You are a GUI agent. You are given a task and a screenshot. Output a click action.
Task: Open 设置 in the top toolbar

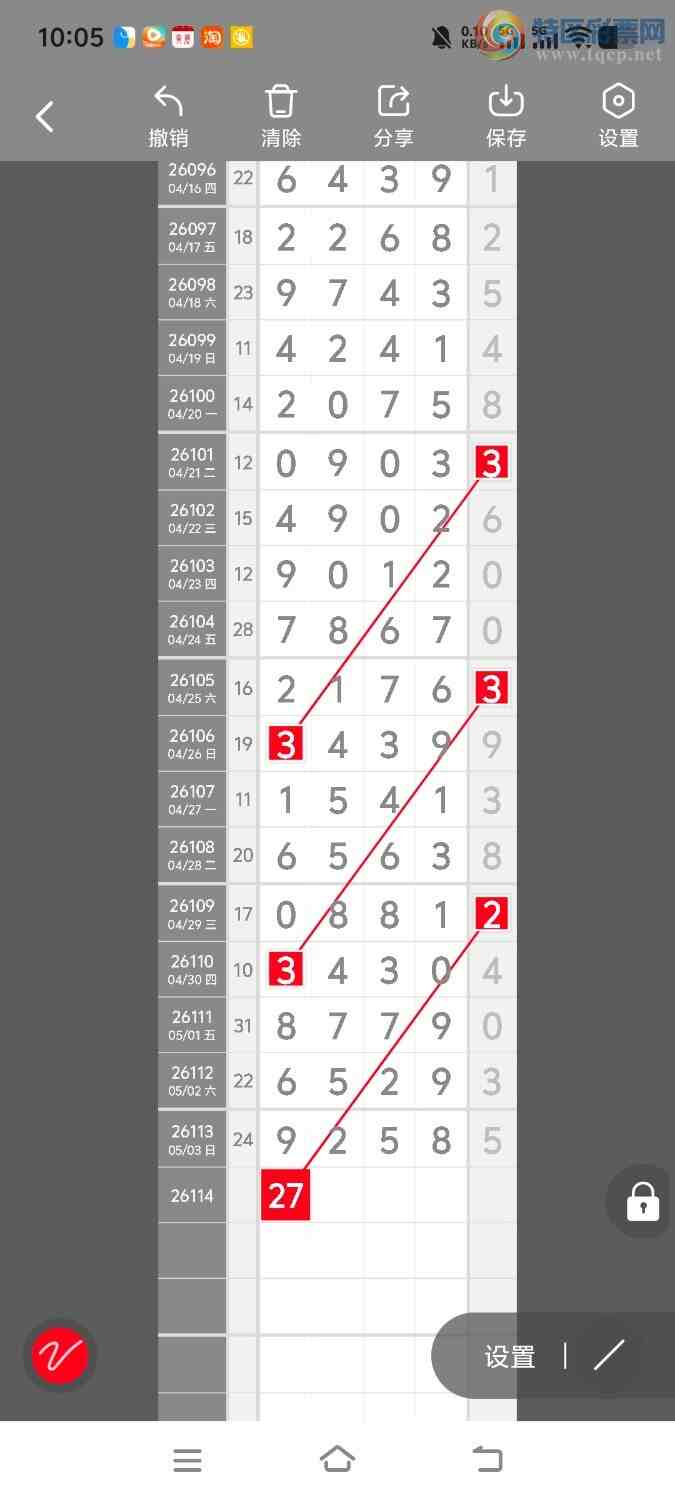click(618, 117)
